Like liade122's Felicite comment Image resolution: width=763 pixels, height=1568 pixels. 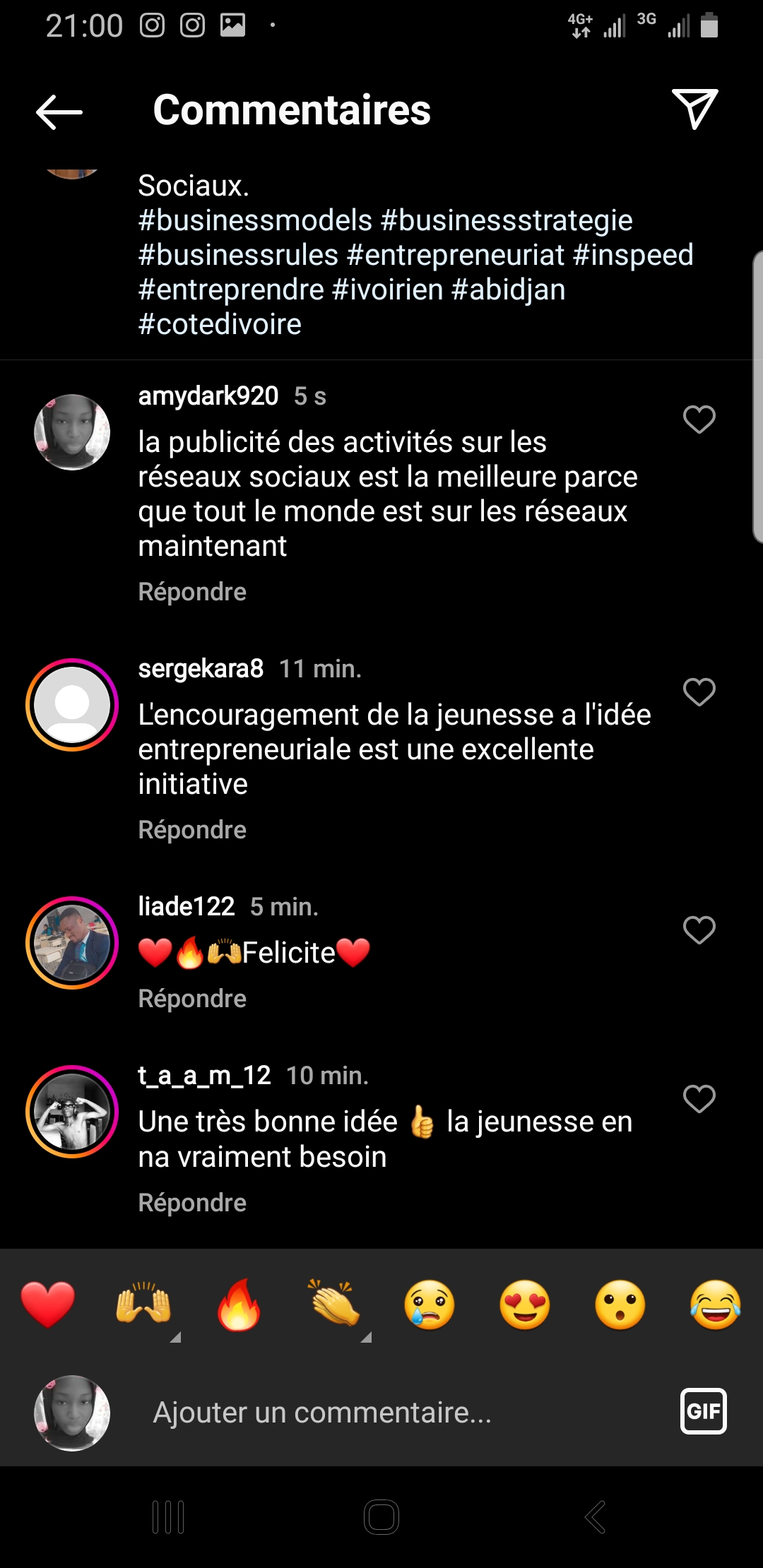coord(699,929)
